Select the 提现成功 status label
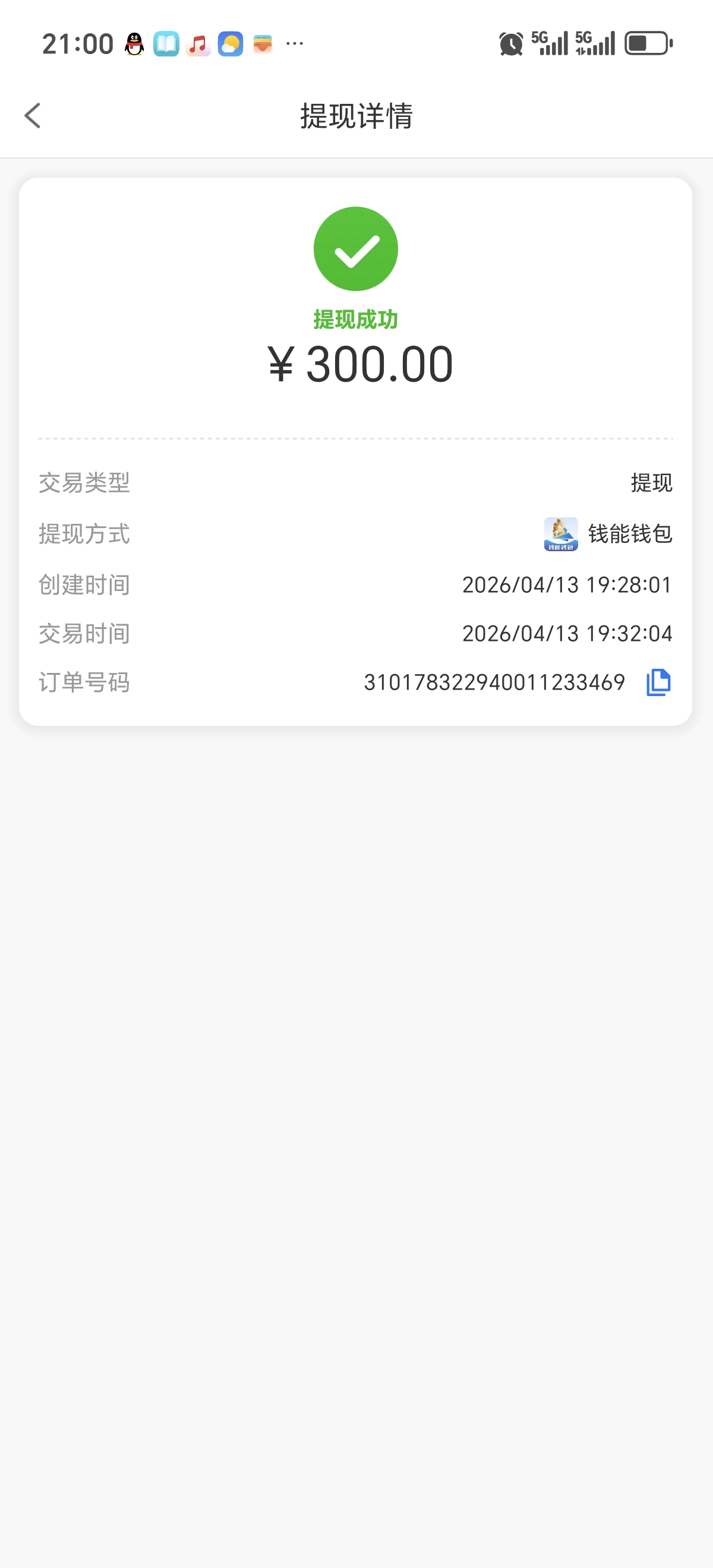The width and height of the screenshot is (713, 1568). pos(355,319)
